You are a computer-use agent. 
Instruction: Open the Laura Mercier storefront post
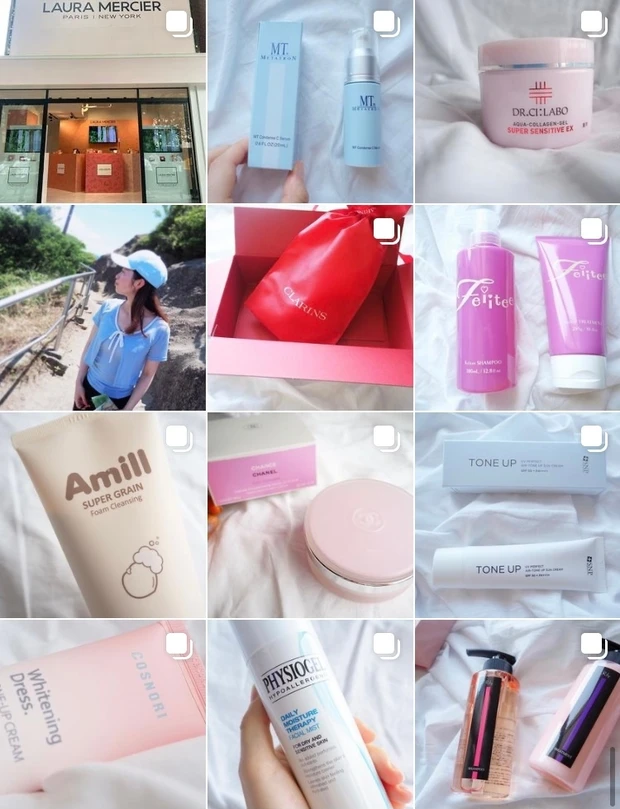pyautogui.click(x=102, y=102)
